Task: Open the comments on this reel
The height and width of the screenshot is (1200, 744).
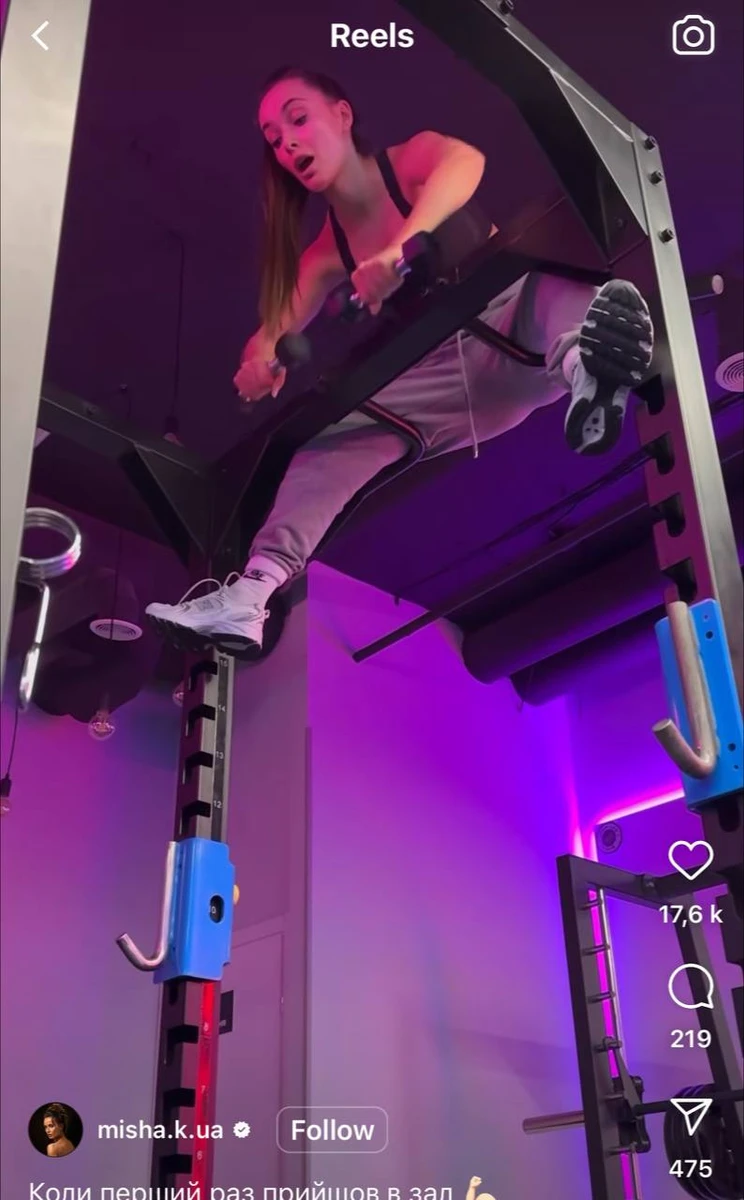Action: point(690,988)
